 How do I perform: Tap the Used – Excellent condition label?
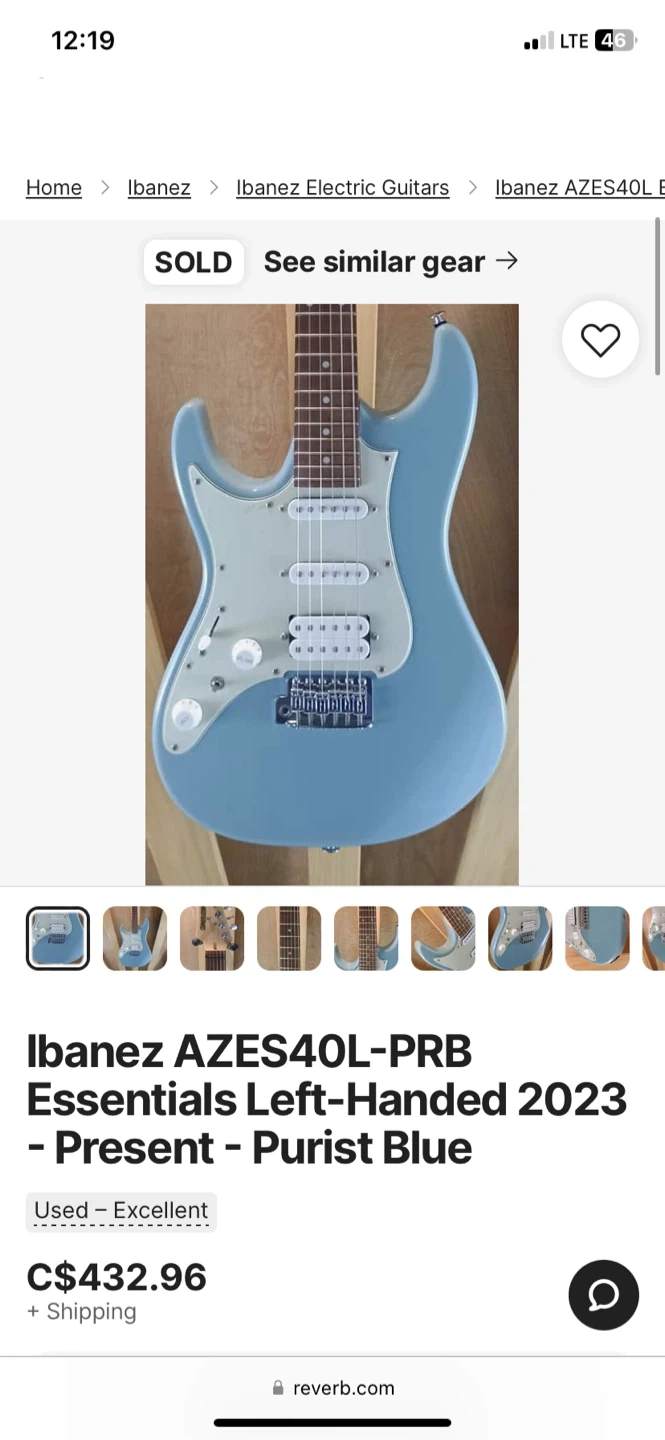point(121,1211)
